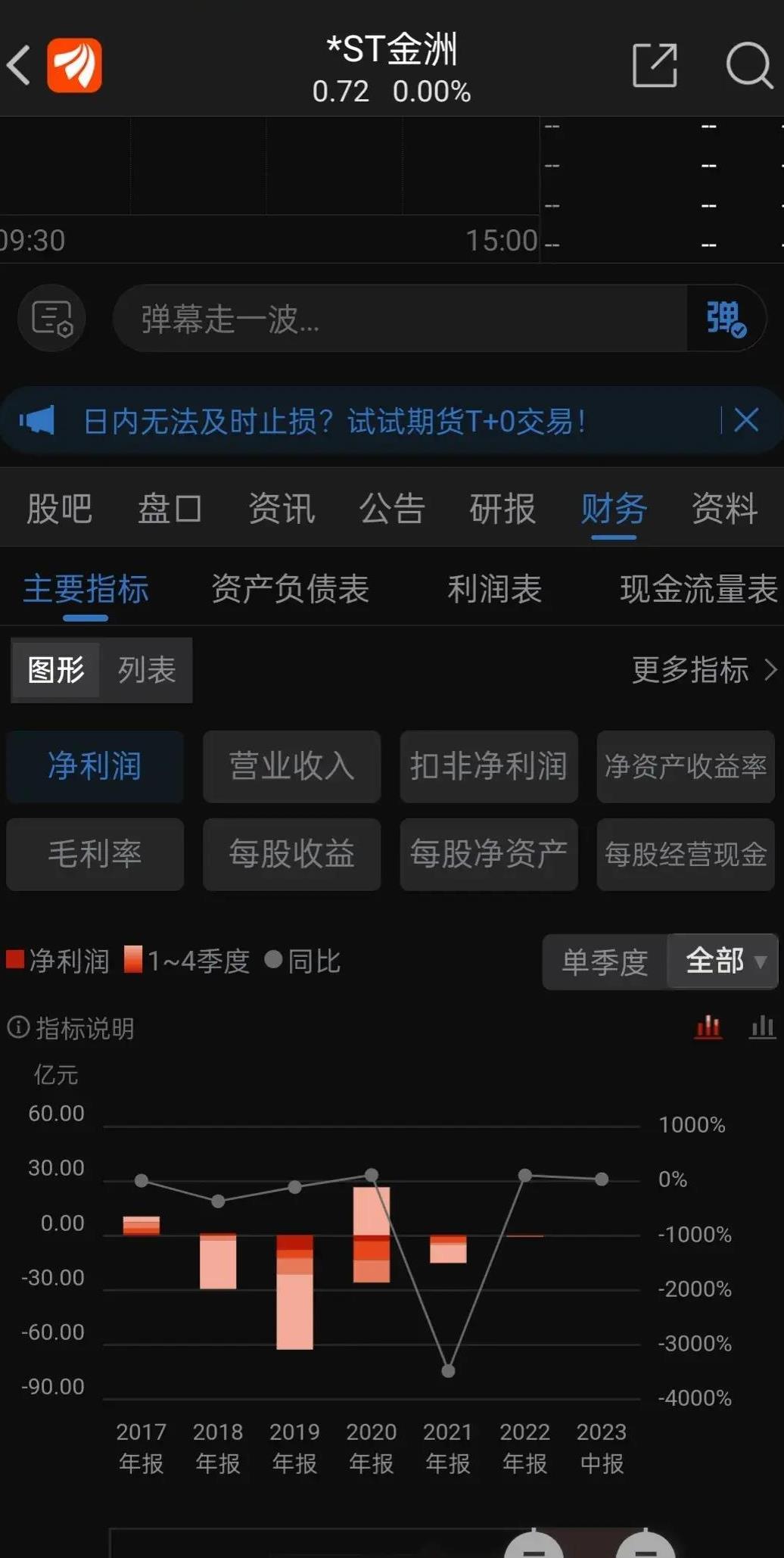Switch the chart to 单季度
Viewport: 784px width, 1558px height.
tap(605, 961)
